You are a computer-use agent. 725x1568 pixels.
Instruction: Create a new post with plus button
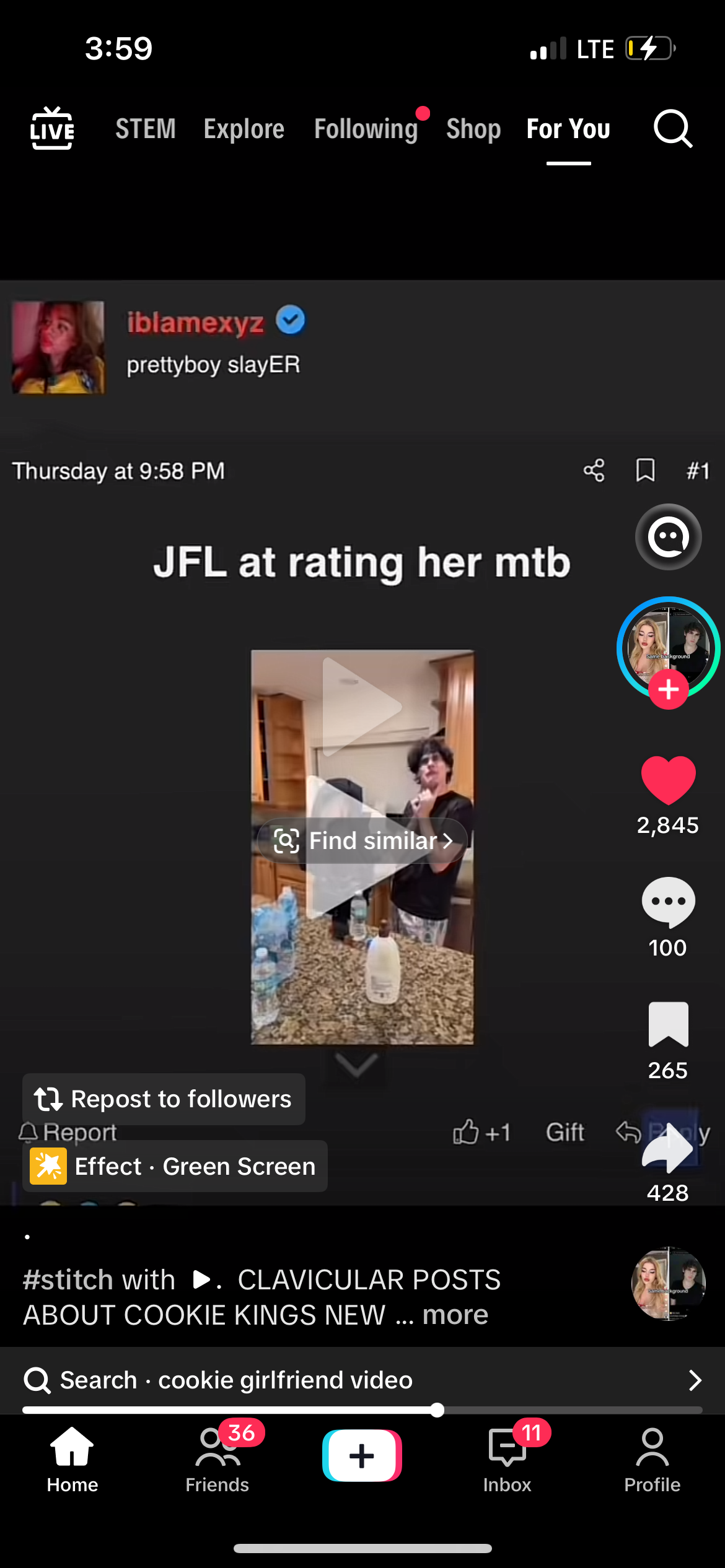coord(362,1455)
